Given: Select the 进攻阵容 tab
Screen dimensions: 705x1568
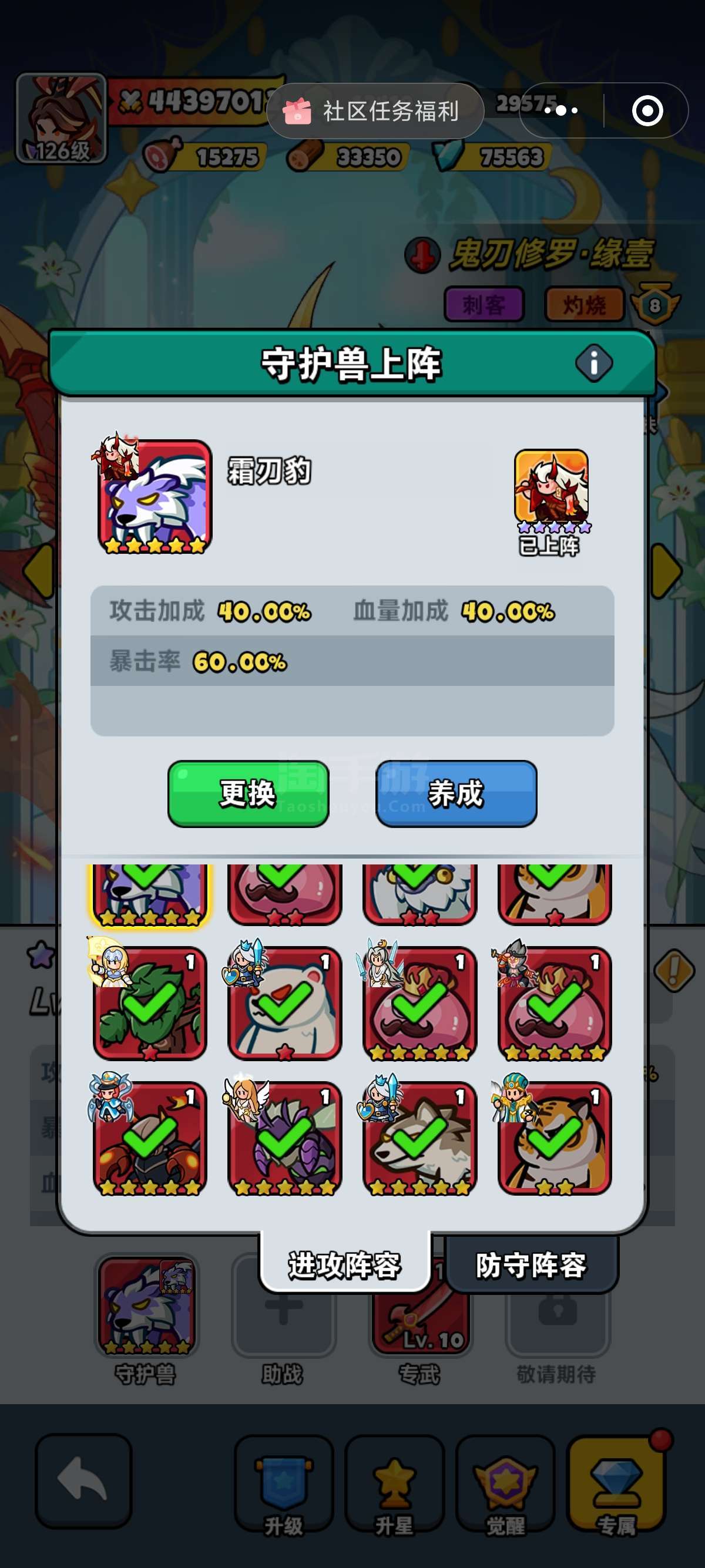Looking at the screenshot, I should 345,1266.
